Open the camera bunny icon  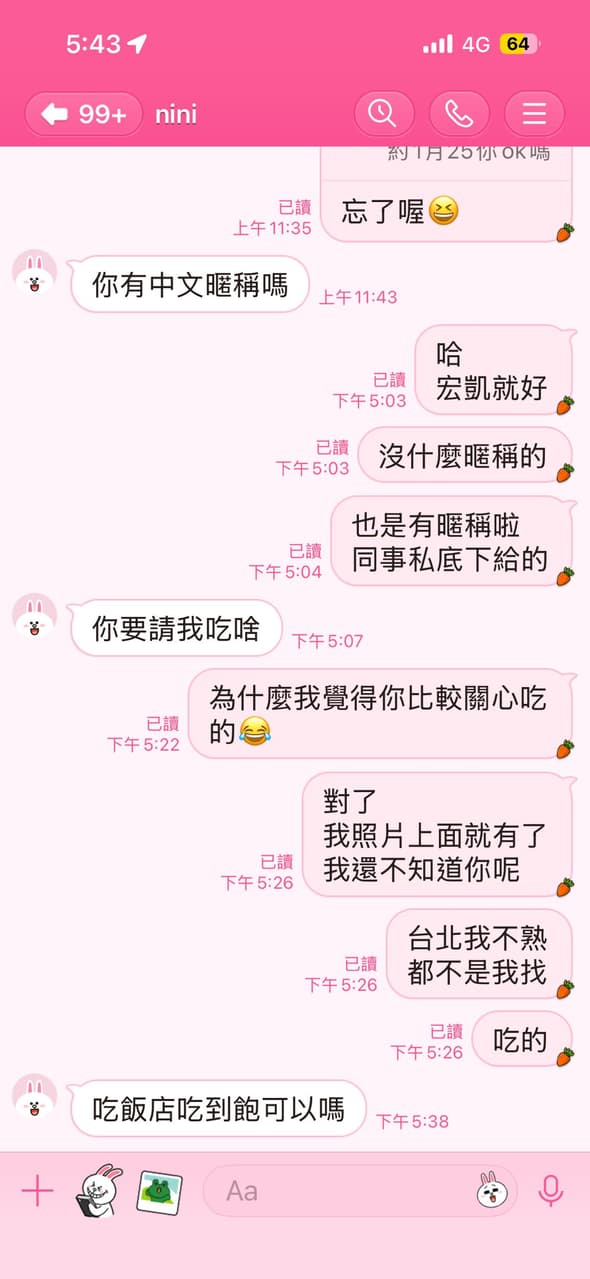click(99, 1190)
